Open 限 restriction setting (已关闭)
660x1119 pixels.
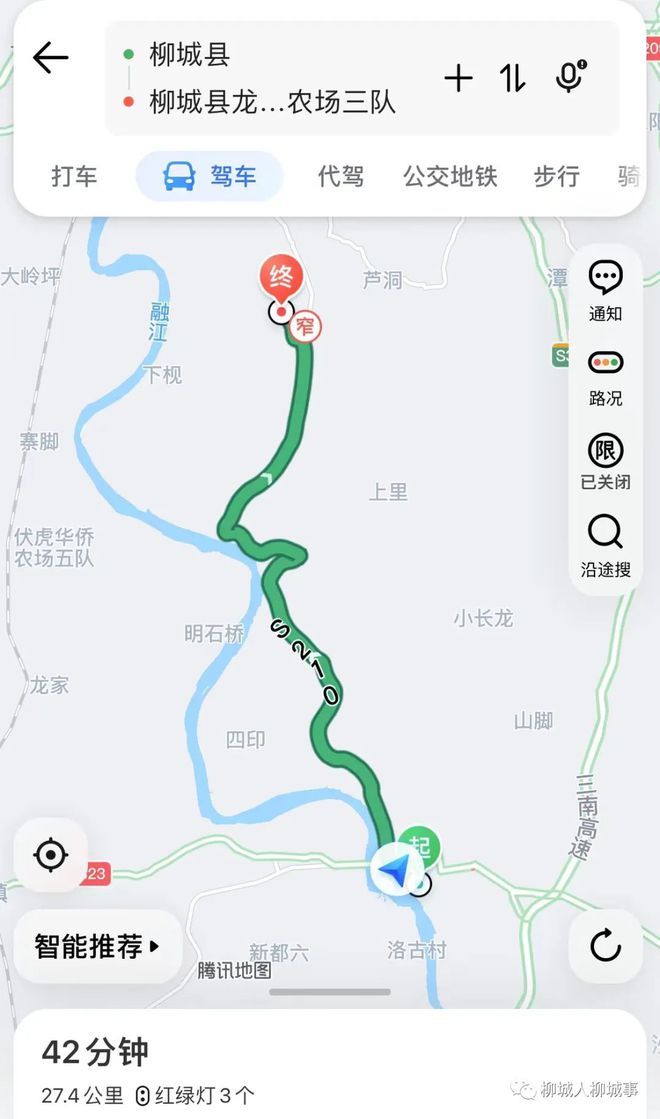point(605,461)
